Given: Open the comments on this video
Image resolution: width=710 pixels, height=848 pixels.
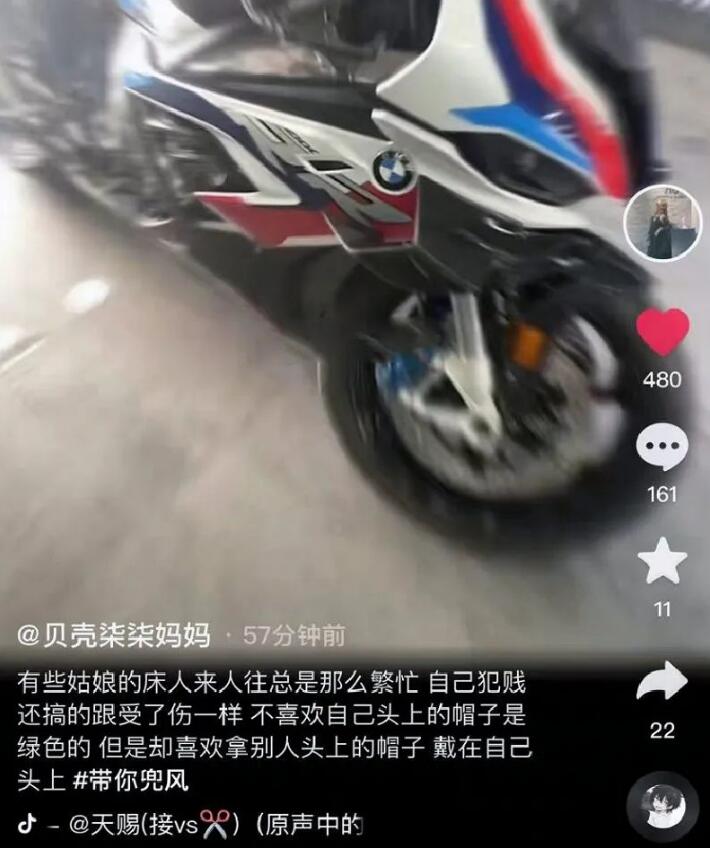Looking at the screenshot, I should [x=662, y=448].
